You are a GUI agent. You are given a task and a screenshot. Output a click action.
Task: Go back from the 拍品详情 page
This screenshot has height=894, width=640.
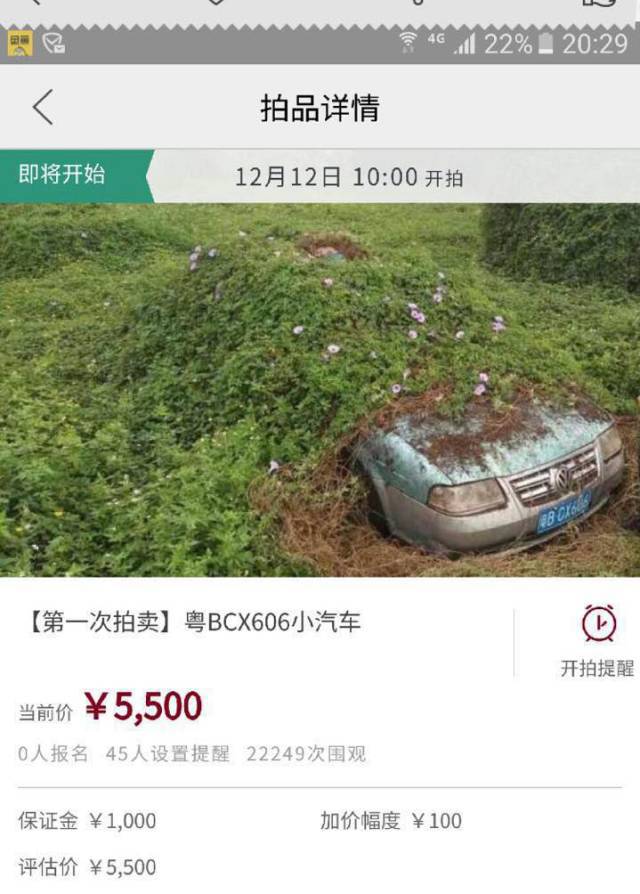(42, 107)
